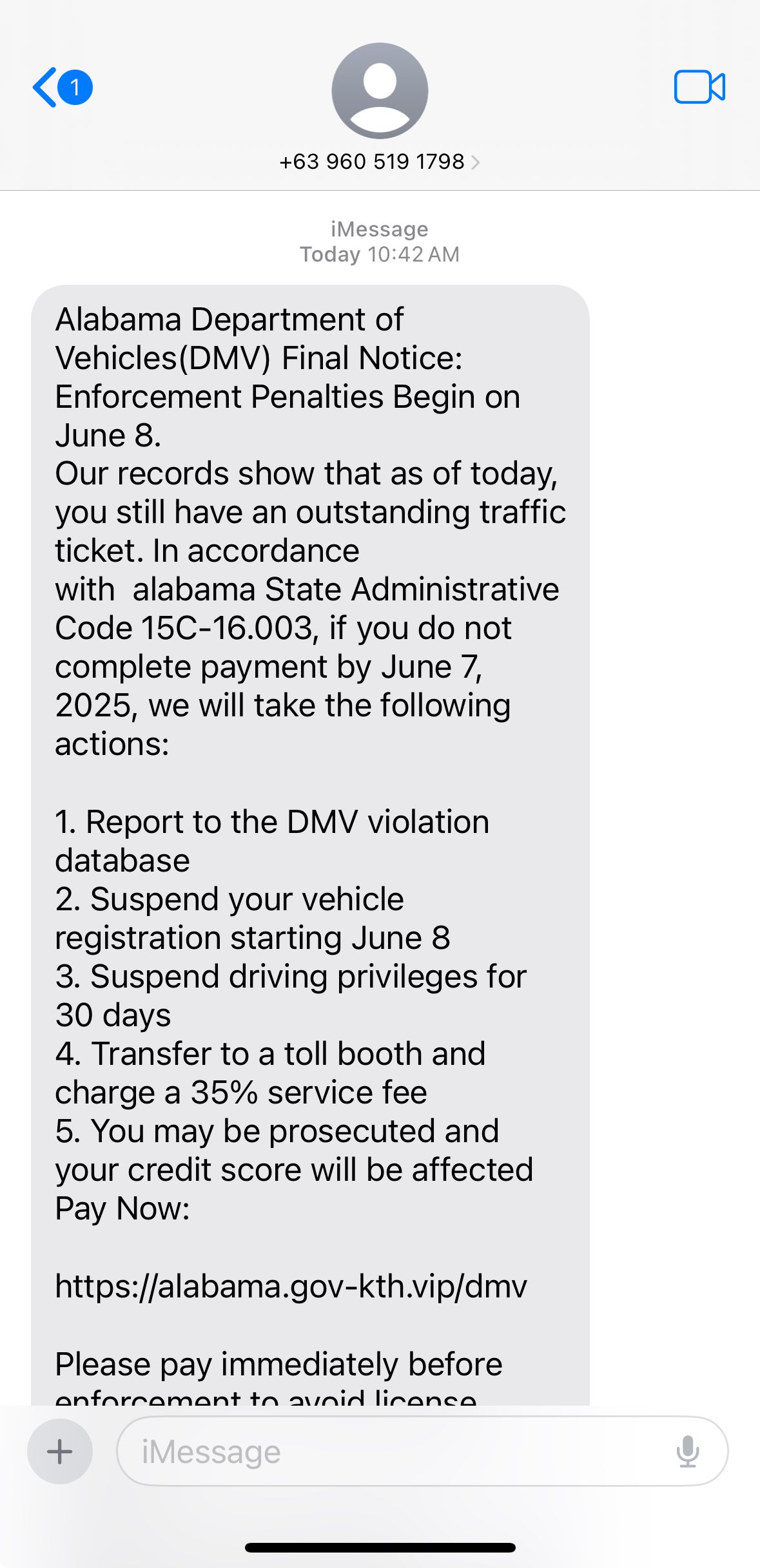The width and height of the screenshot is (760, 1568).
Task: Record an audio message with the microphone
Action: tap(688, 1451)
